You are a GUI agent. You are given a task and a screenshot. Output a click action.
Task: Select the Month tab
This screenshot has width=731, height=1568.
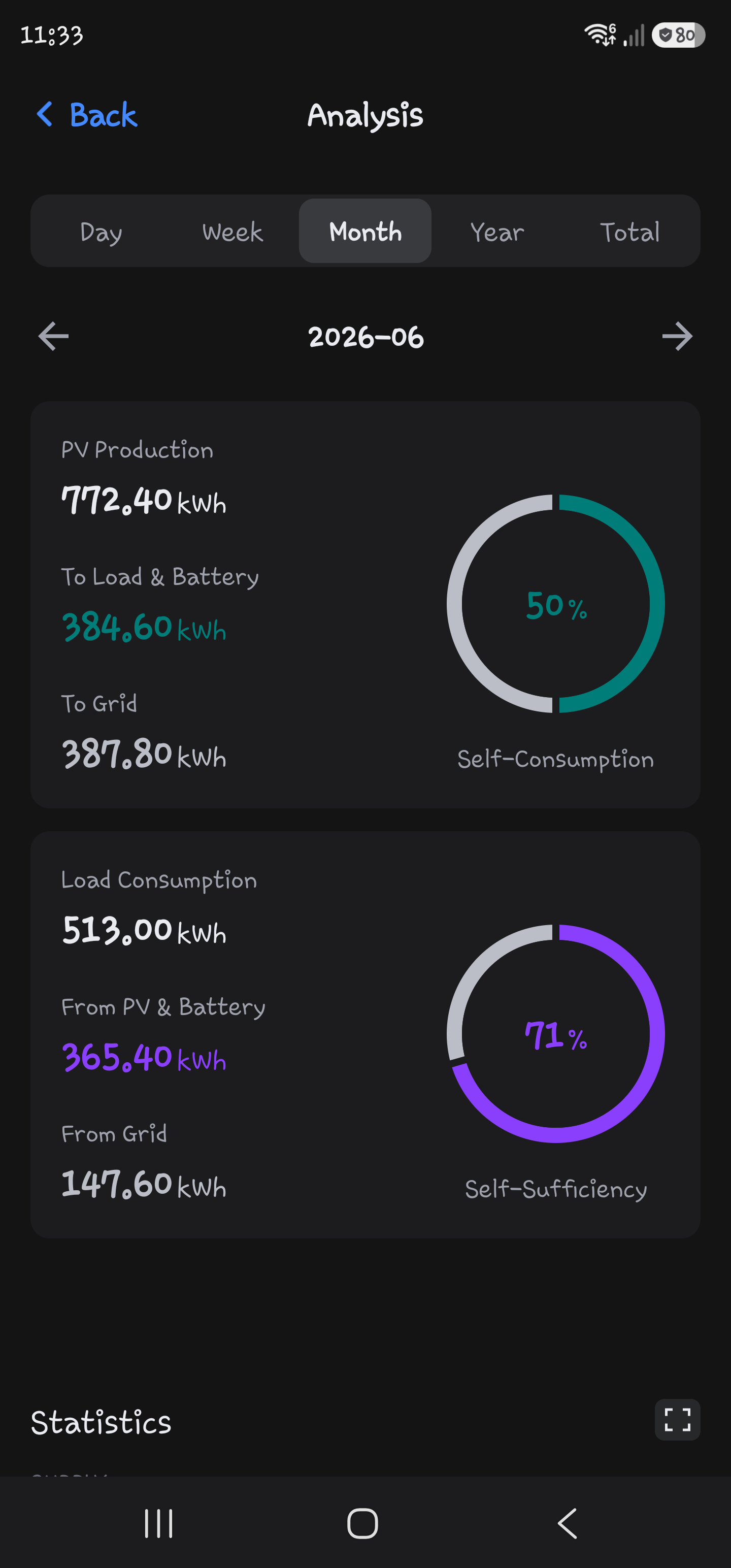click(365, 232)
